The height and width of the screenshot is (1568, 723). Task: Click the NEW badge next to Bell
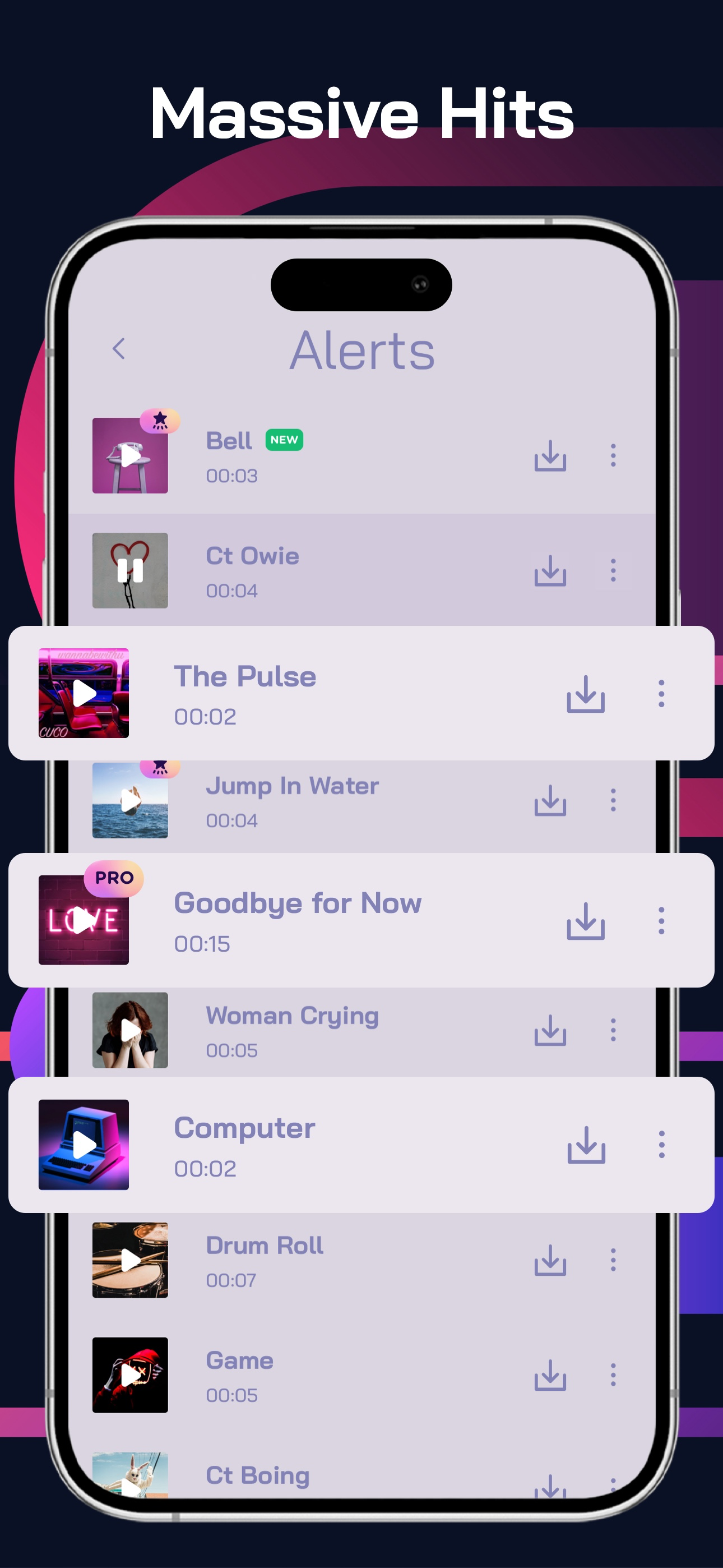point(284,440)
